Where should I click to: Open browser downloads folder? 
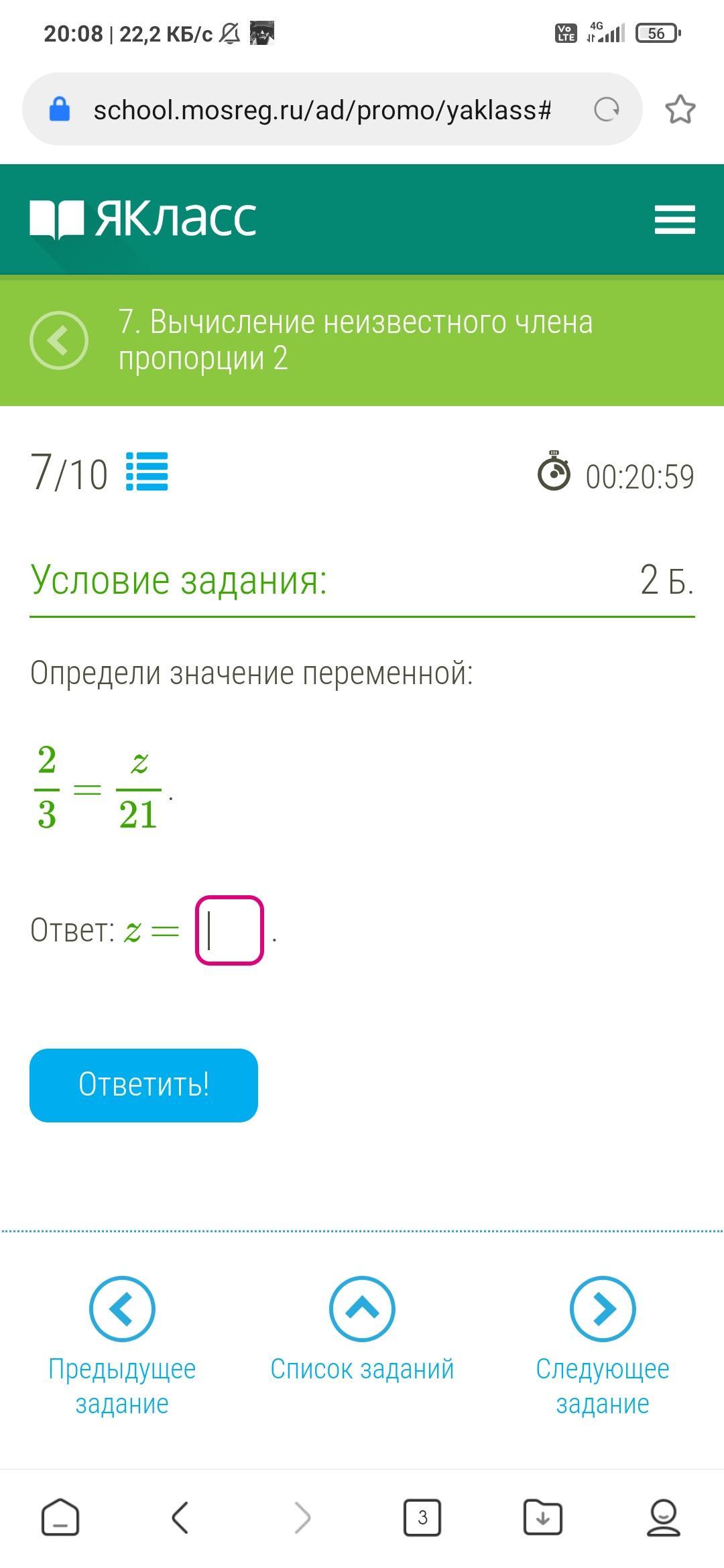click(543, 1517)
